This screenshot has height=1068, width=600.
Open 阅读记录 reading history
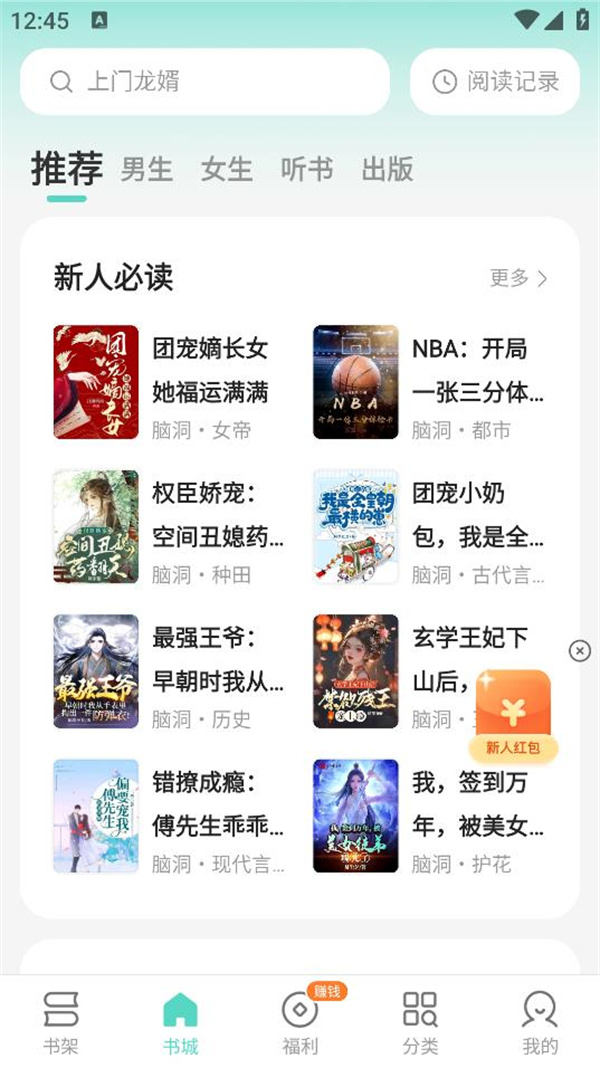tap(495, 82)
